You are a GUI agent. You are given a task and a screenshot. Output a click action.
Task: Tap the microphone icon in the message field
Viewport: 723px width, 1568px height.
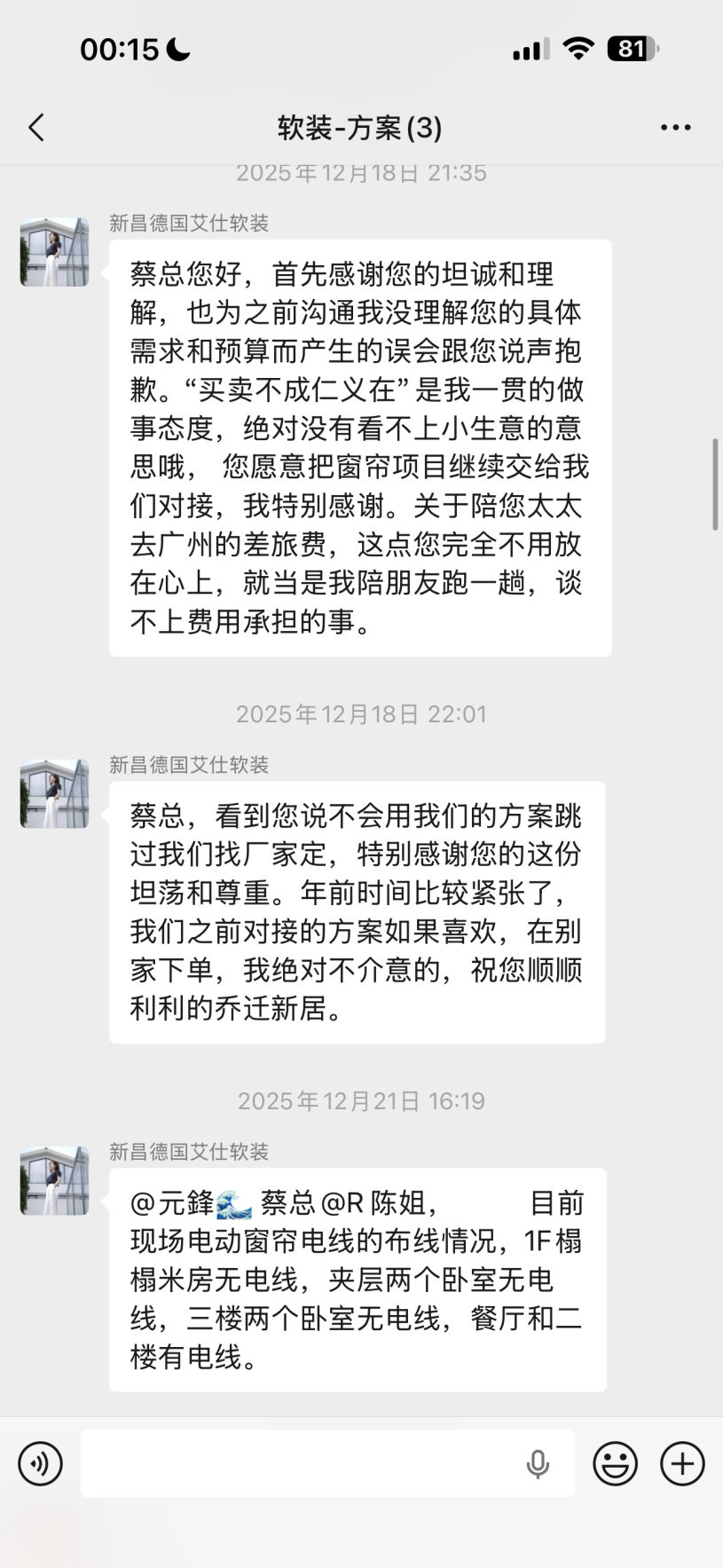tap(538, 1463)
